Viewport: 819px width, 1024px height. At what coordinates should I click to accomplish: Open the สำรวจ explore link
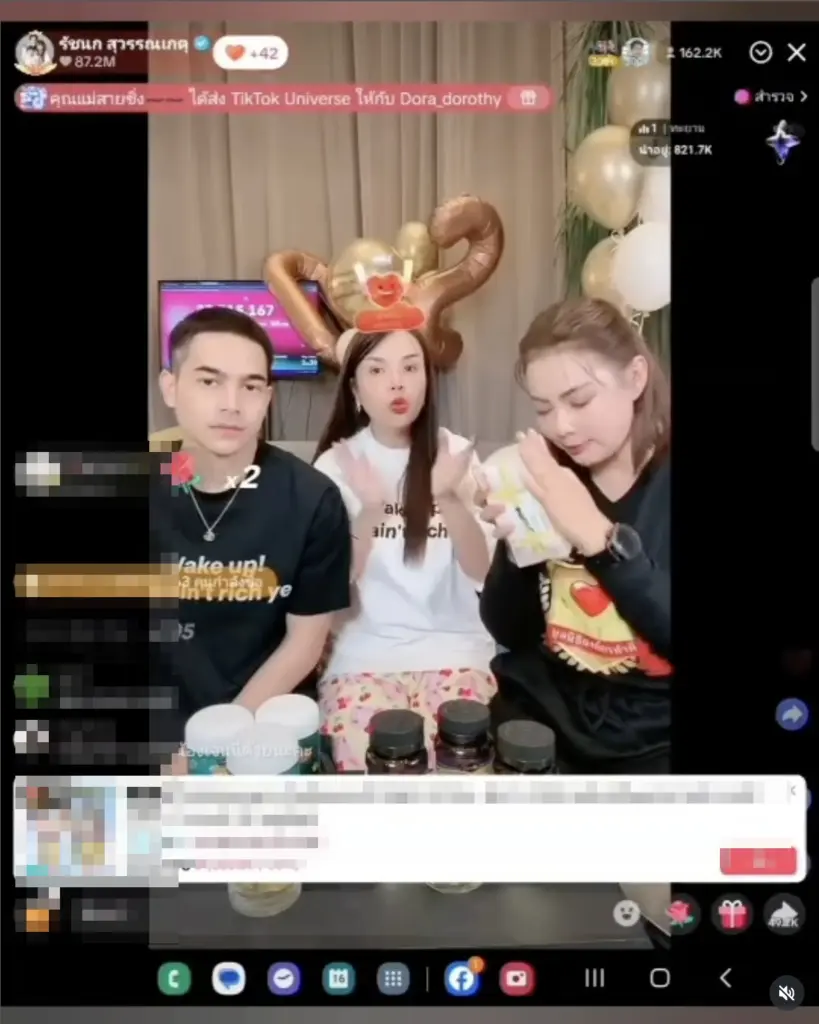[771, 97]
